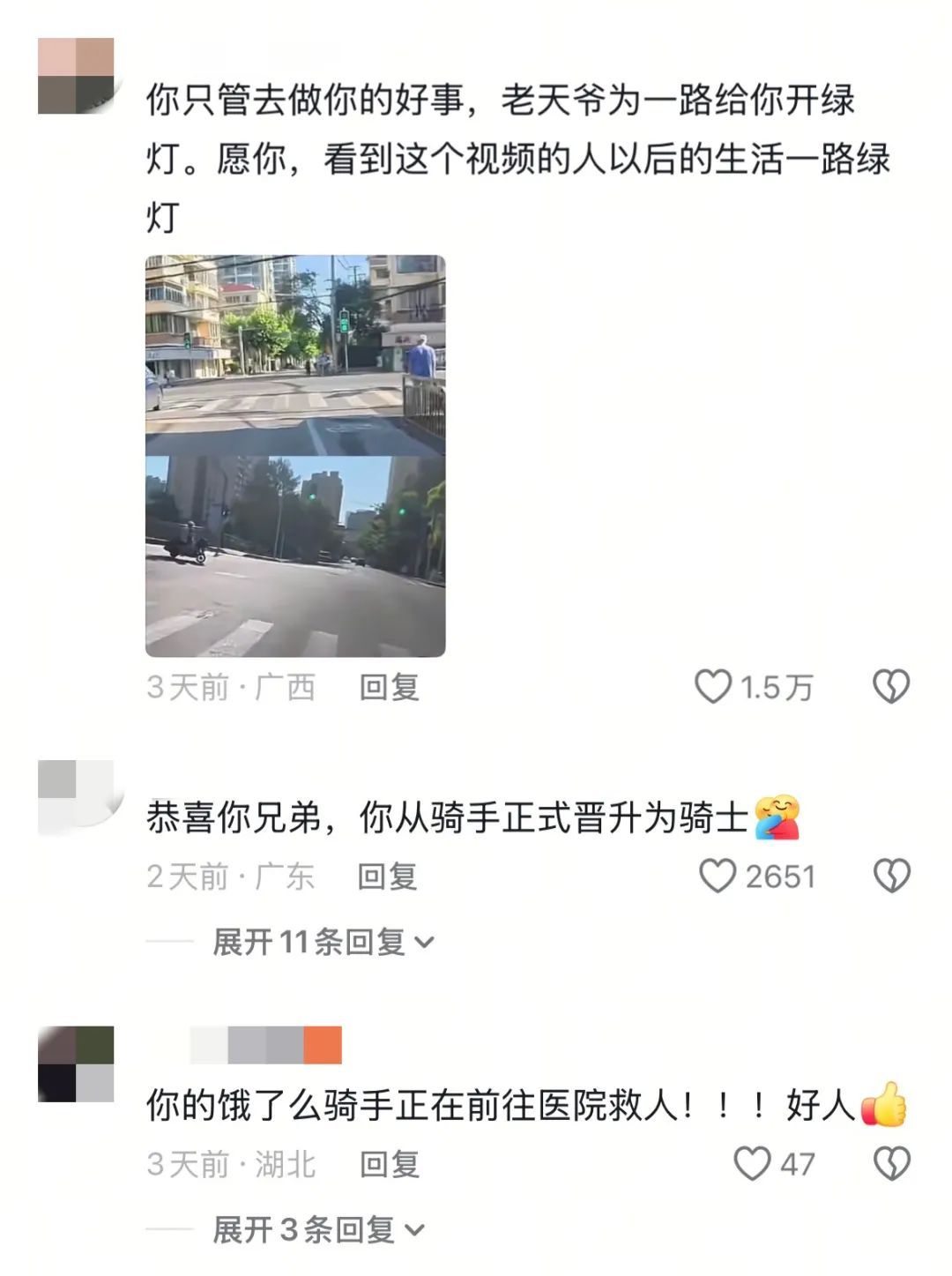The width and height of the screenshot is (952, 1276).
Task: Open avatar of the Guangxi commenter
Action: (77, 77)
